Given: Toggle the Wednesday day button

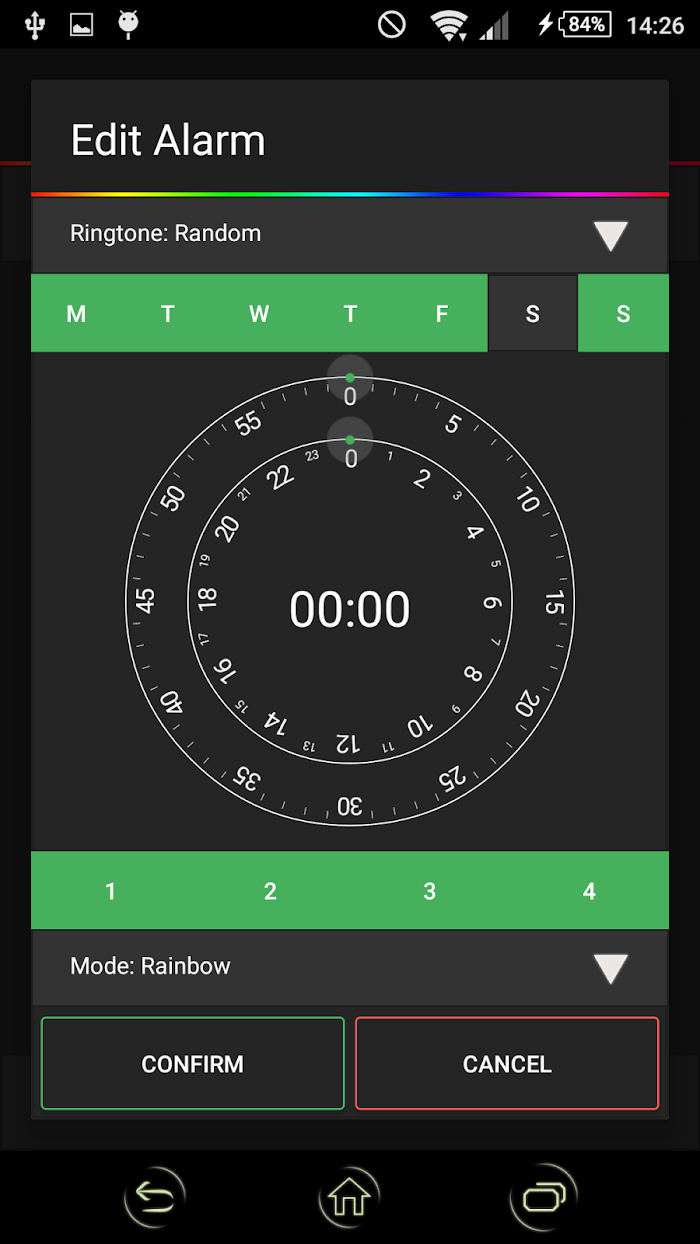Looking at the screenshot, I should [259, 314].
